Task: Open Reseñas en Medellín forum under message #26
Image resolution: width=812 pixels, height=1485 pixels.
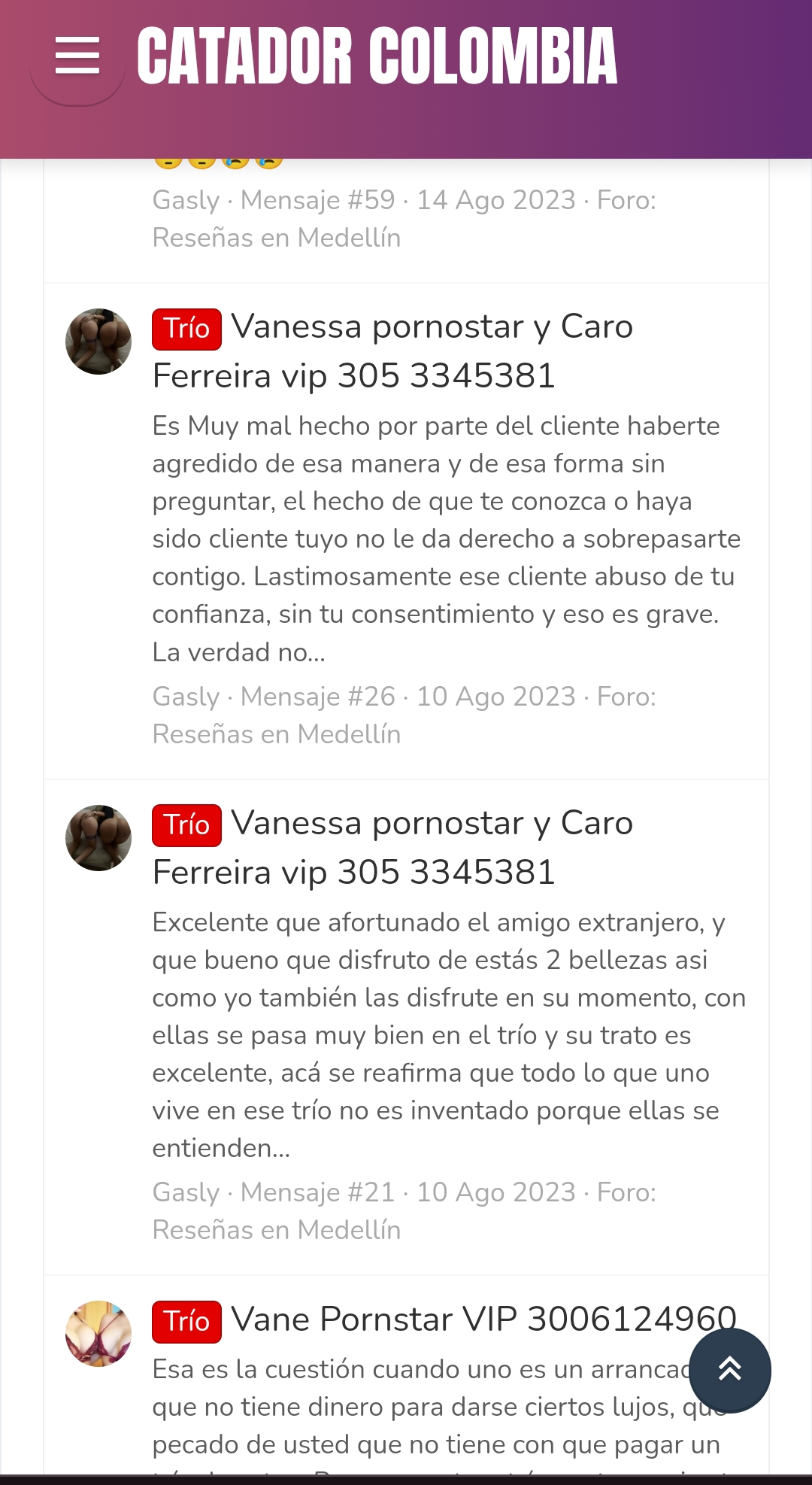Action: (x=277, y=734)
